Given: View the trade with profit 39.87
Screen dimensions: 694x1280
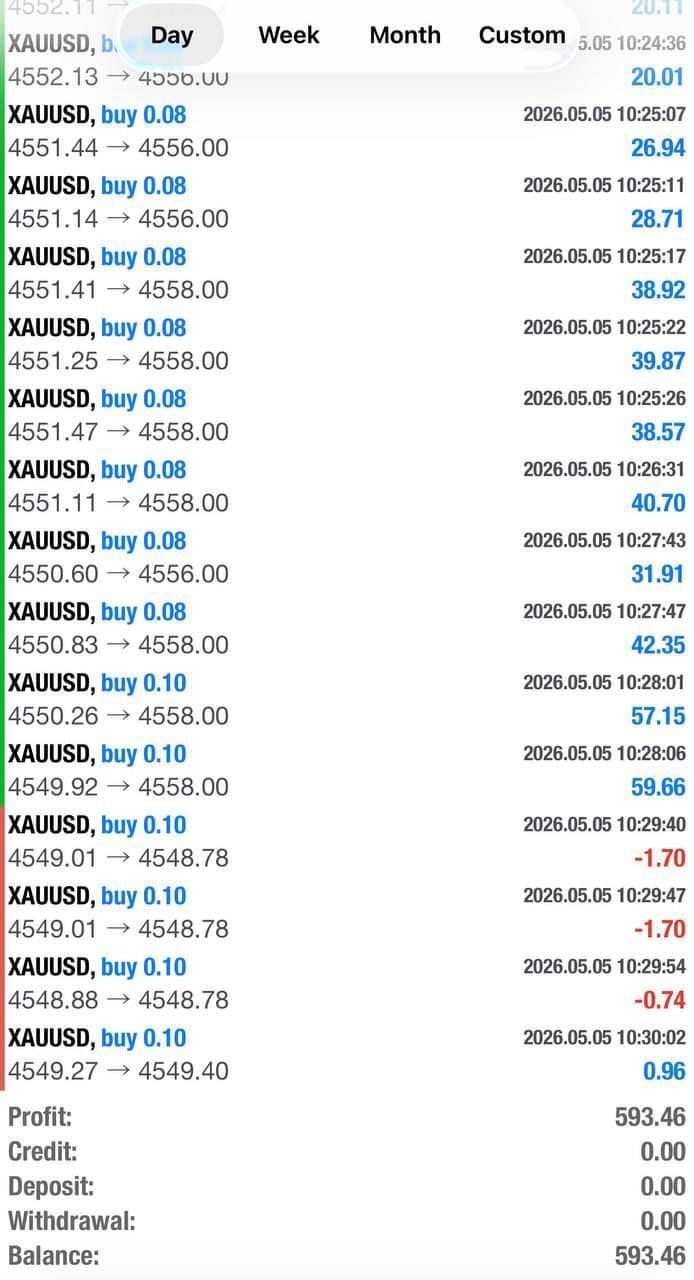Looking at the screenshot, I should click(x=347, y=345).
